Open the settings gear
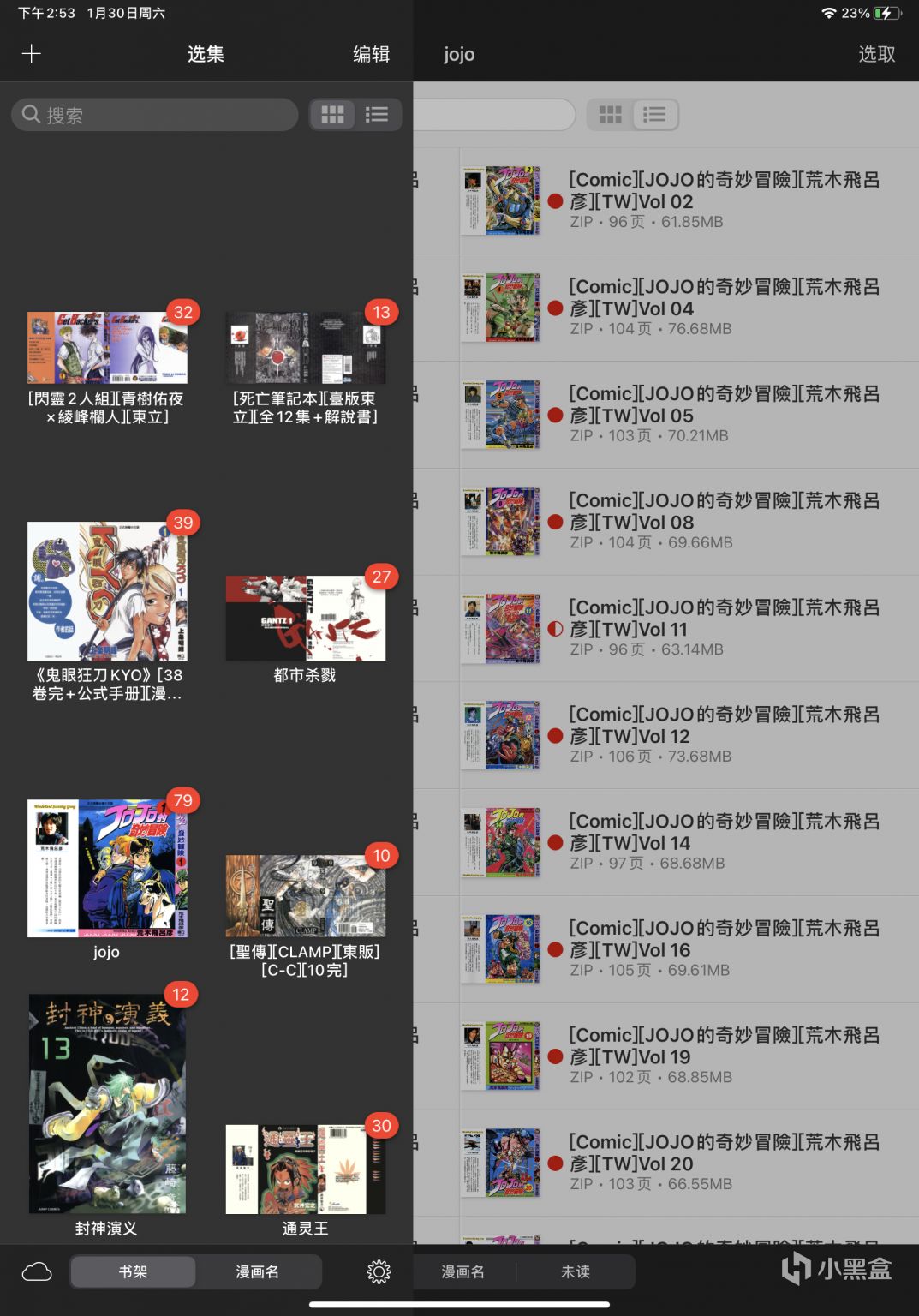919x1316 pixels. coord(379,1271)
